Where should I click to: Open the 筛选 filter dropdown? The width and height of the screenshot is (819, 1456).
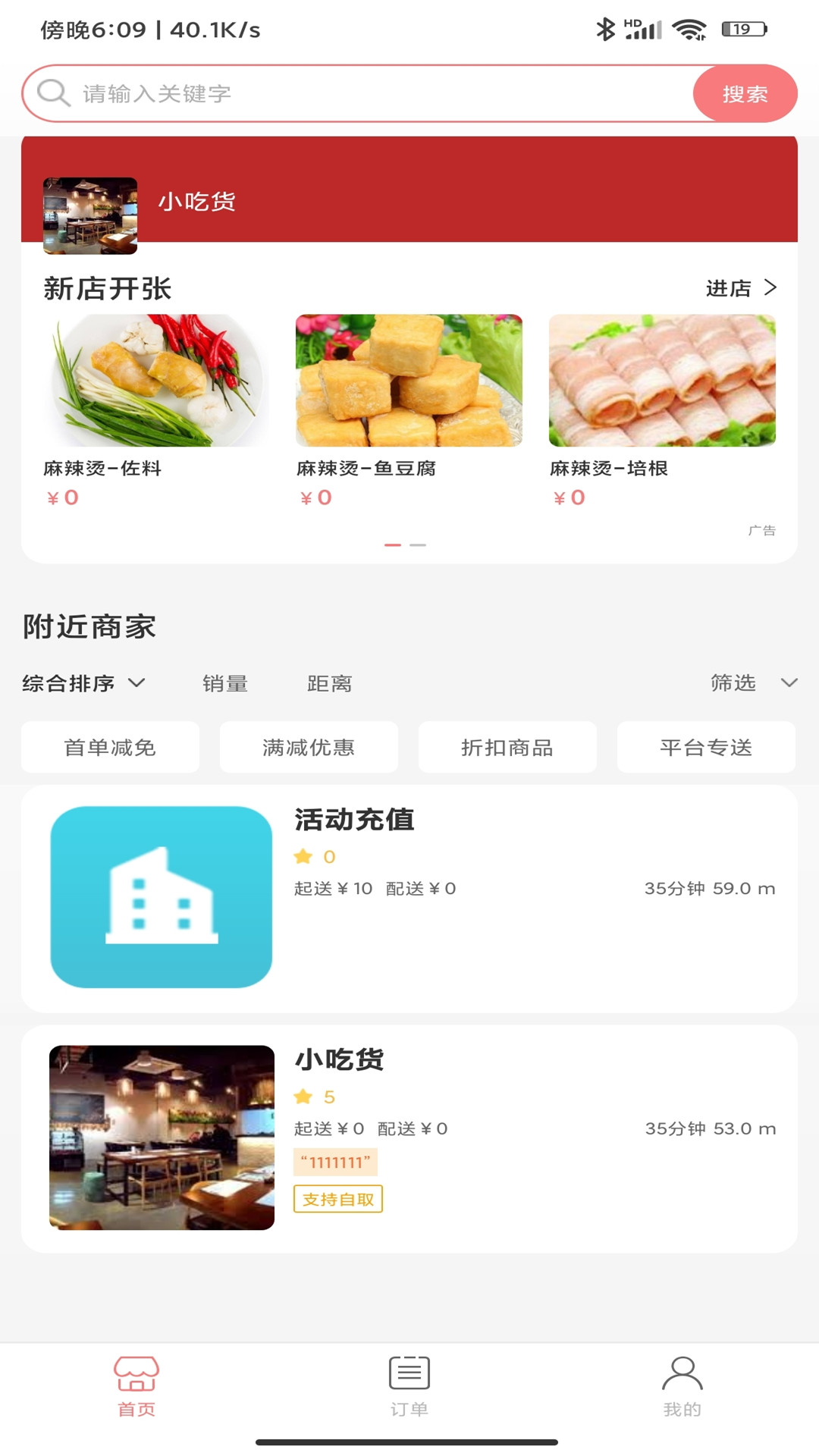pyautogui.click(x=756, y=683)
